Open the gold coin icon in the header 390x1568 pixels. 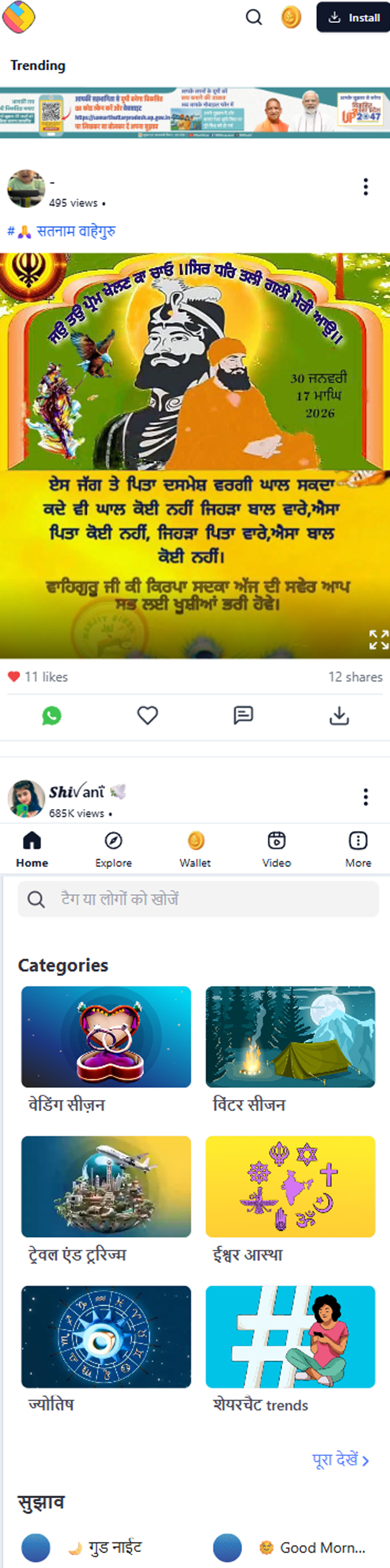point(290,17)
